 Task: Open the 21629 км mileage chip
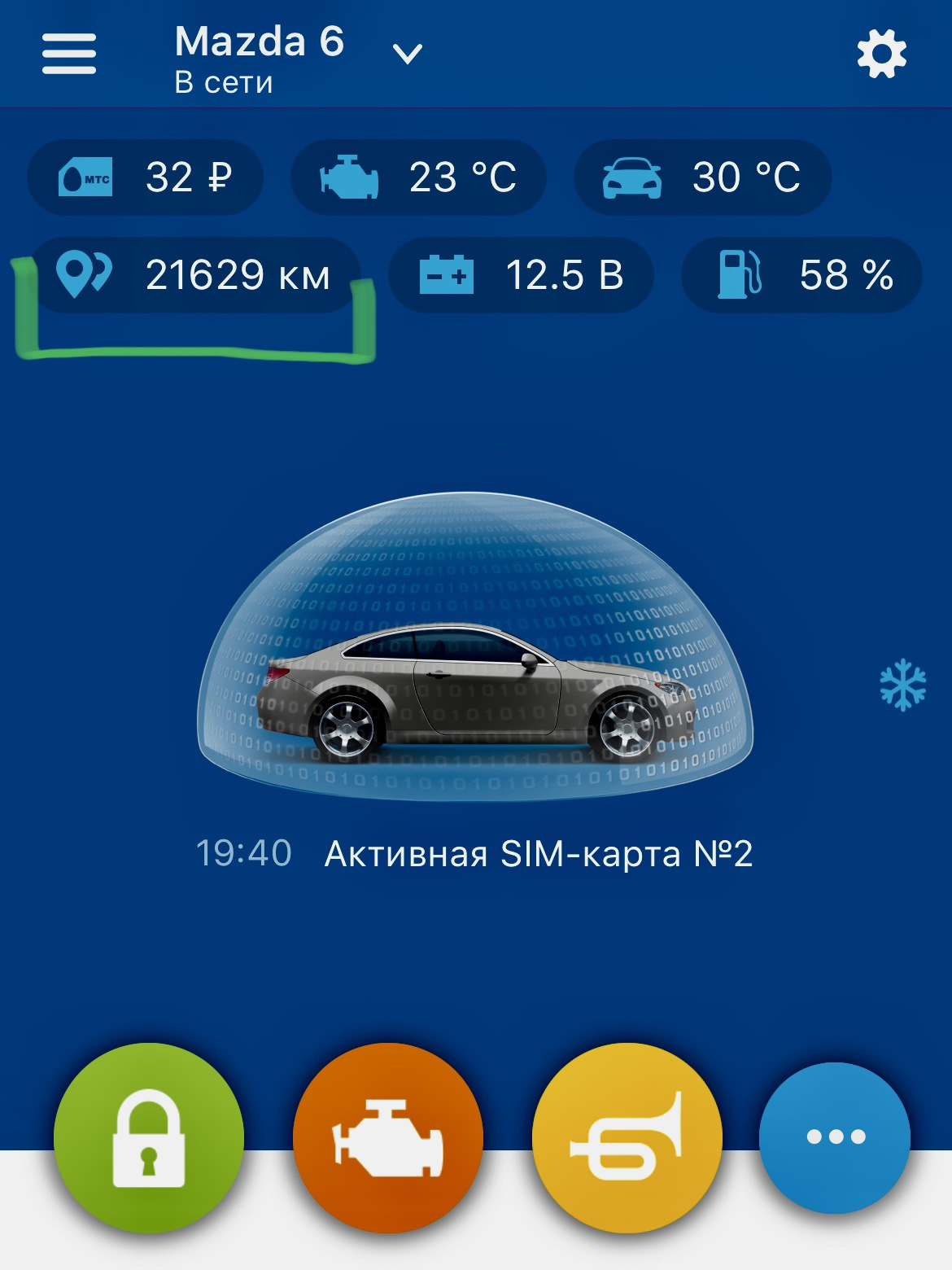pos(194,275)
